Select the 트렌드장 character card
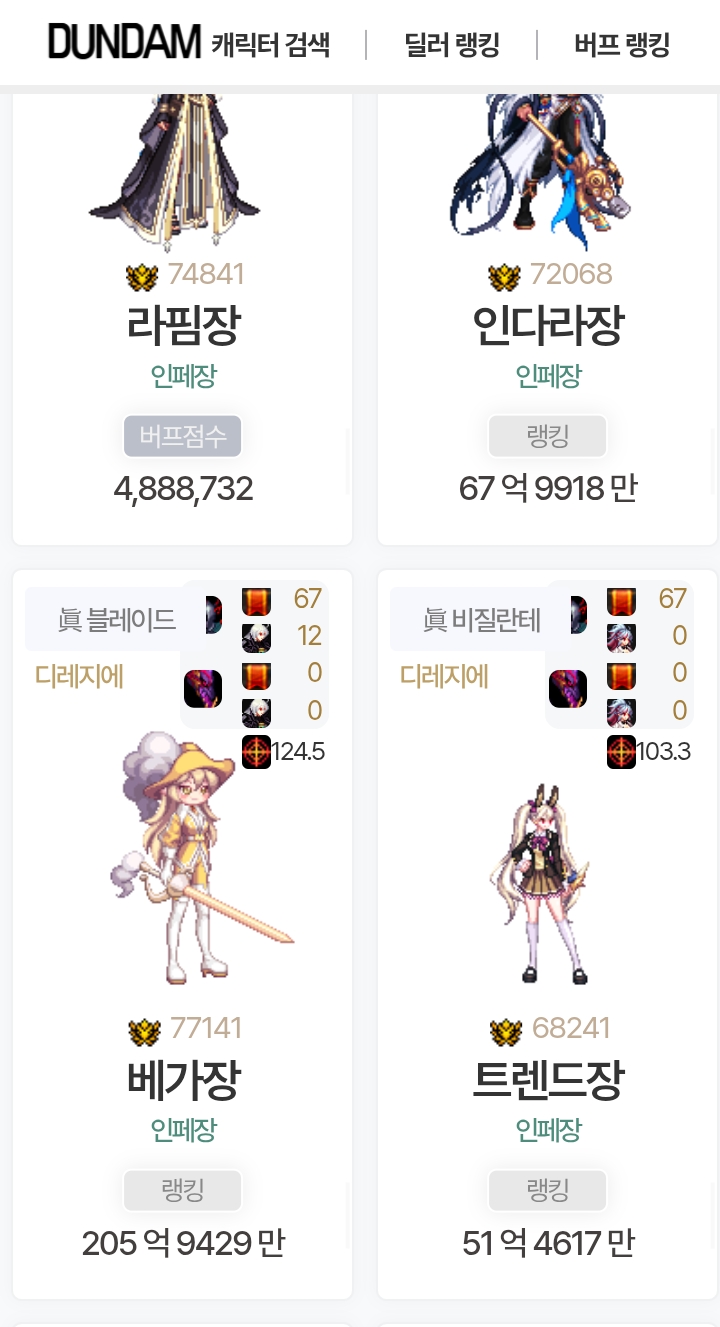 coord(548,1078)
